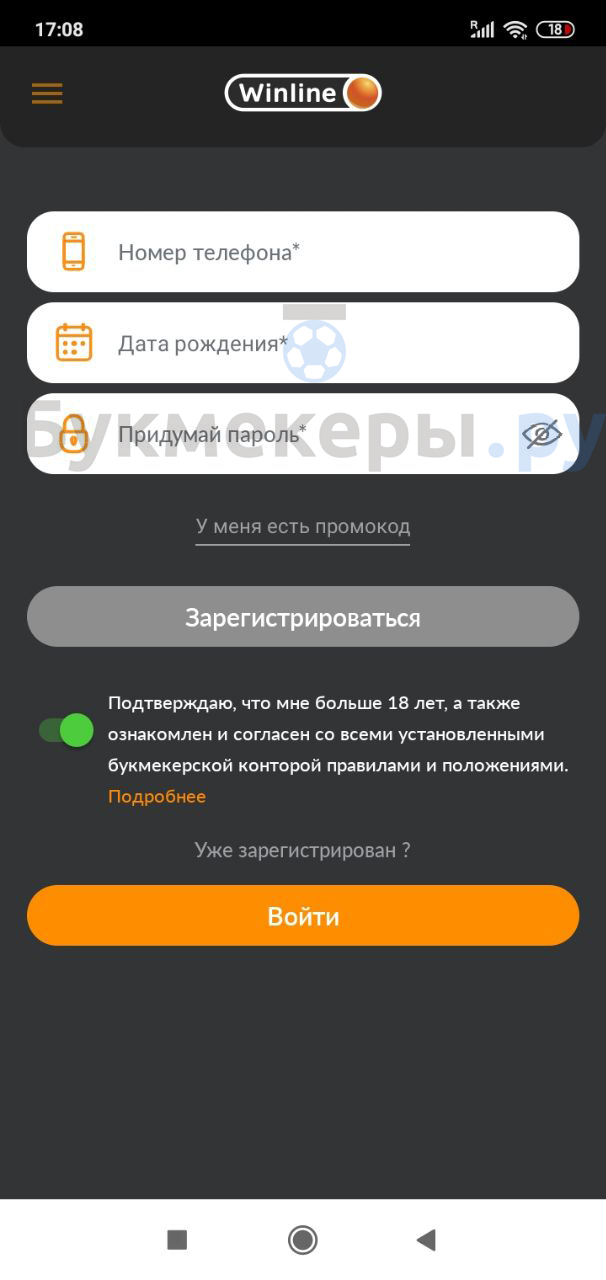Open the "У меня есть промокод" link
Screen dimensions: 606x1280
point(303,527)
